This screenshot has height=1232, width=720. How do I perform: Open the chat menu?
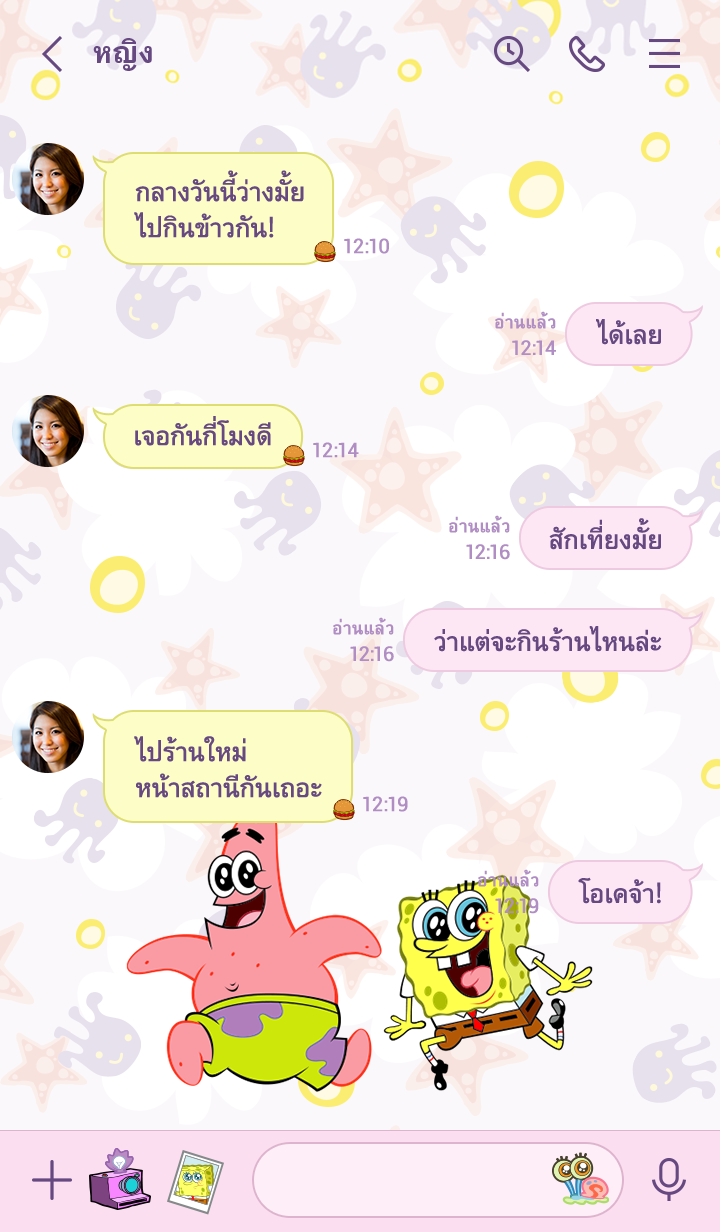click(664, 54)
